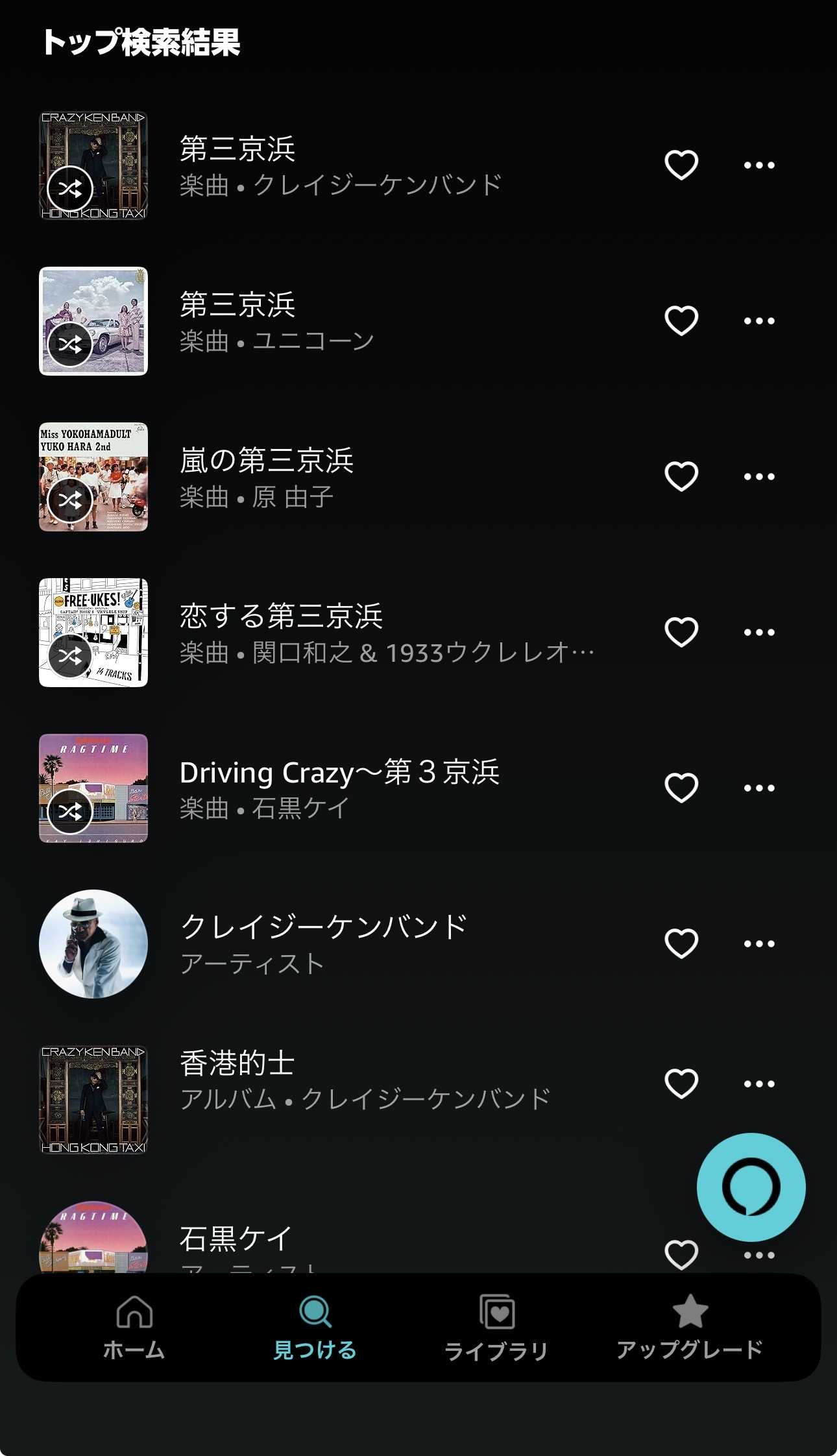The width and height of the screenshot is (837, 1456).
Task: Open more options for 第三京浜 by ユニコーン
Action: click(x=758, y=321)
